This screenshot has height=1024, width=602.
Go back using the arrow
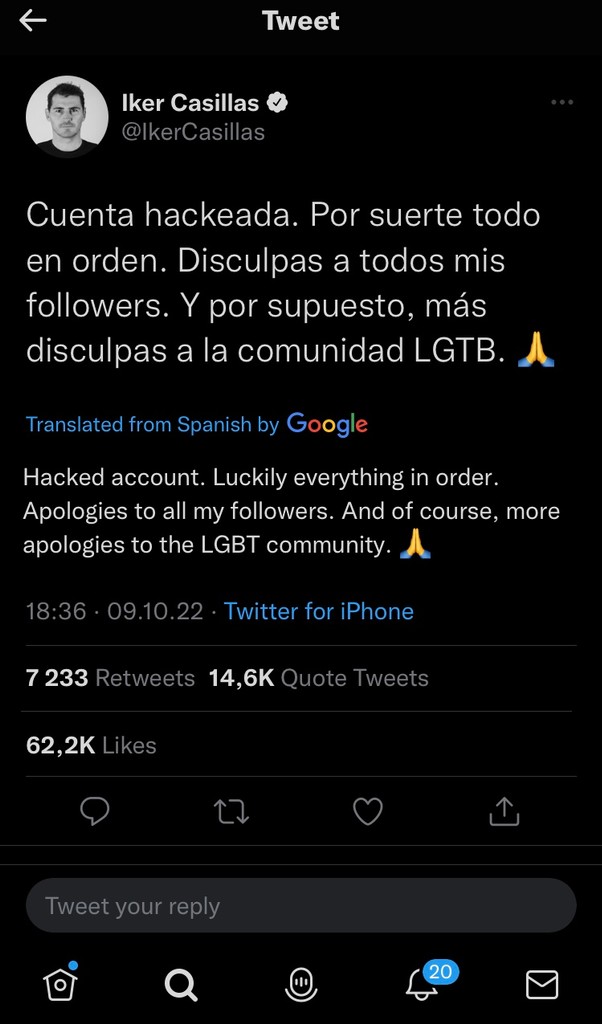pyautogui.click(x=33, y=21)
